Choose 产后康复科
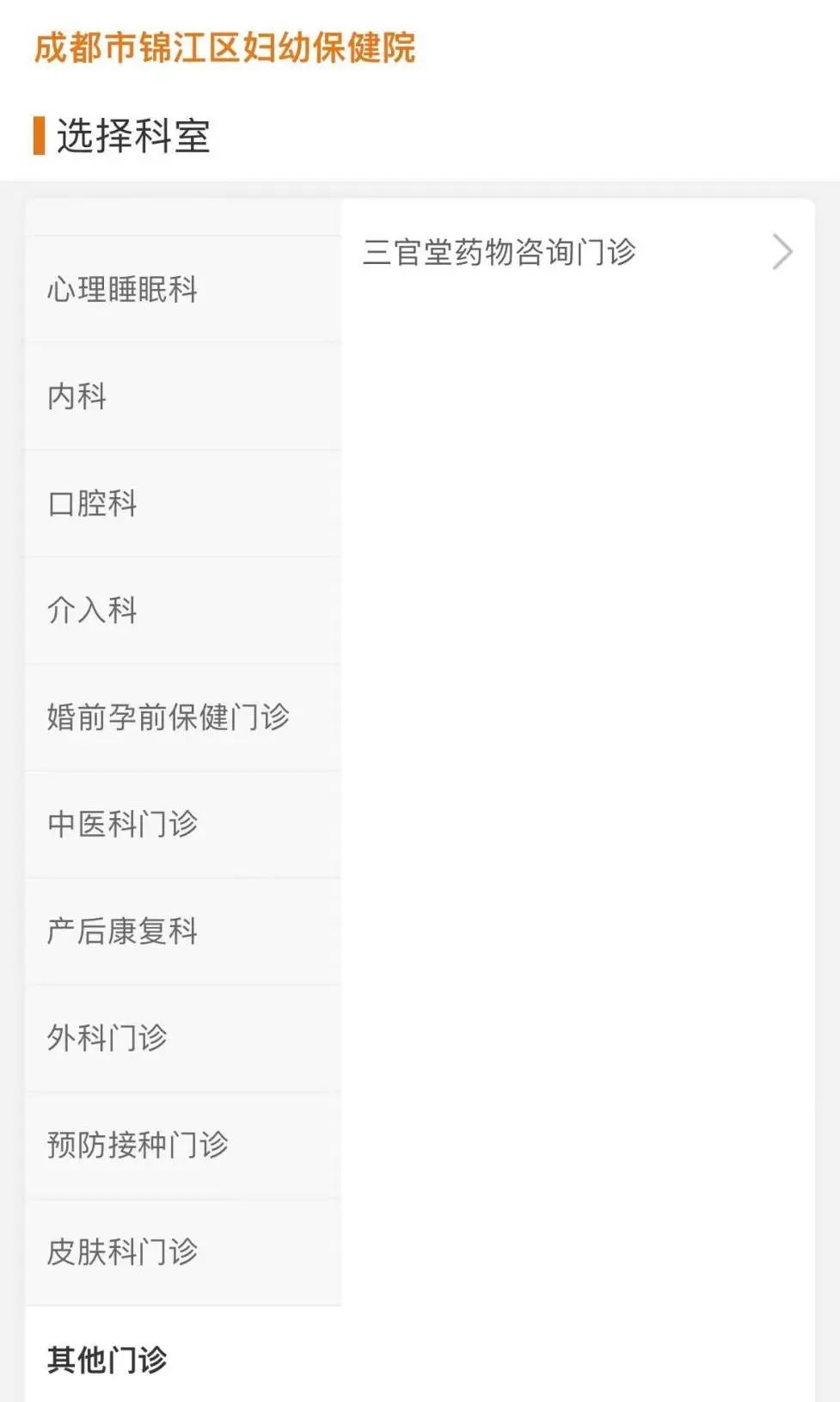Viewport: 840px width, 1402px height. pyautogui.click(x=122, y=931)
